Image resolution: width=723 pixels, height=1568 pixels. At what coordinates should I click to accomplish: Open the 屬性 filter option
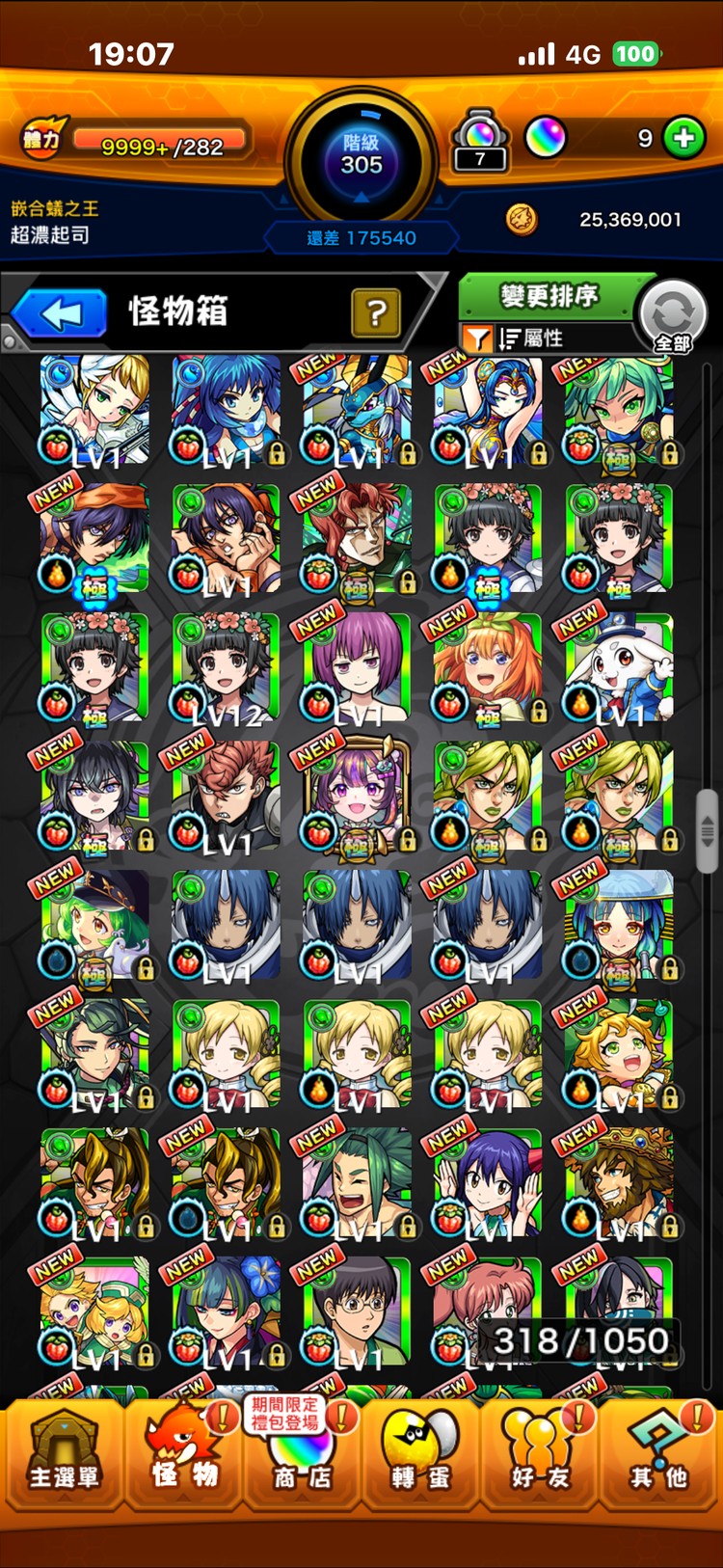click(x=530, y=338)
